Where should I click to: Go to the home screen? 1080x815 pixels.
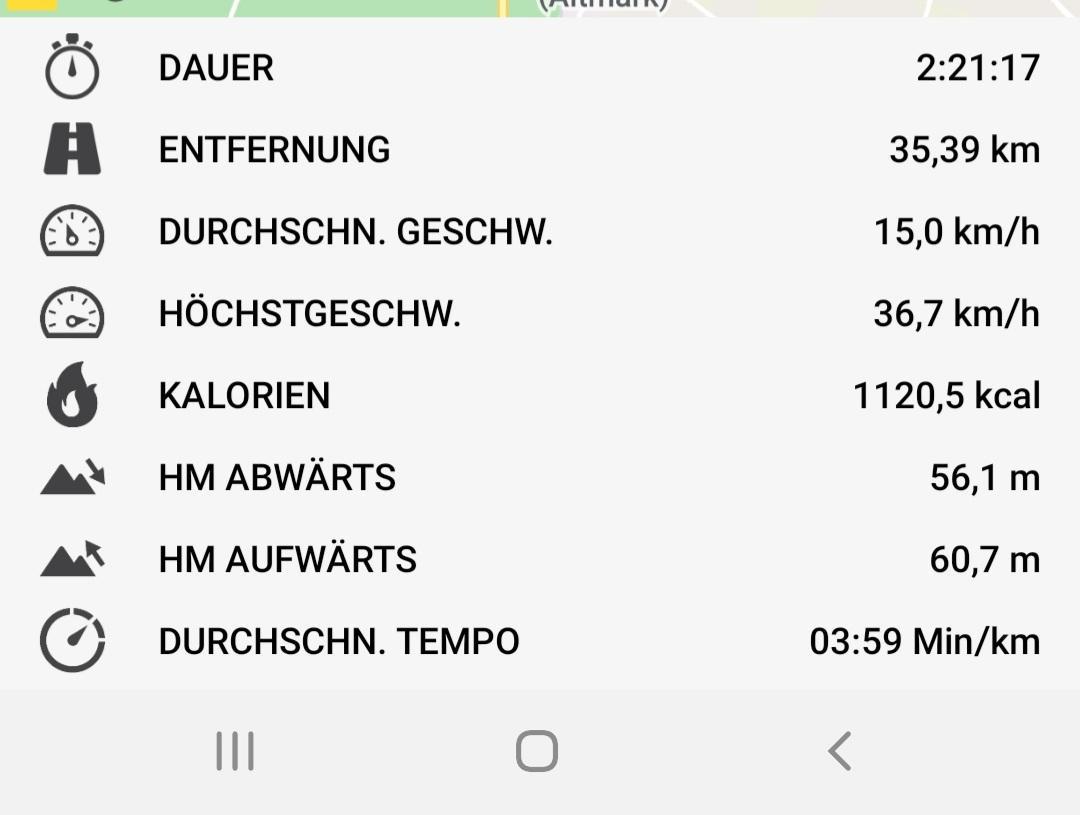point(537,751)
